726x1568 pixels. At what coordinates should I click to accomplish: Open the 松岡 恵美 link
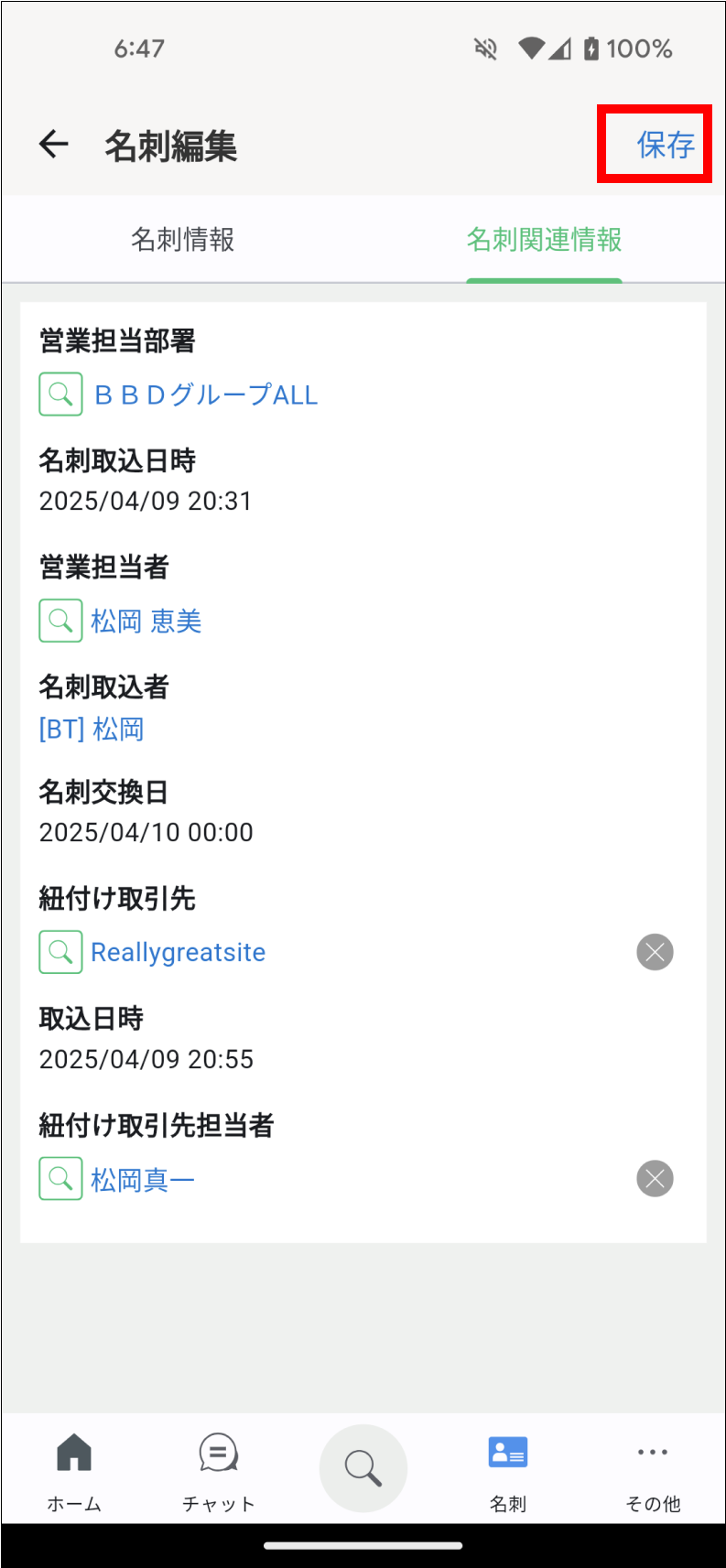coord(146,622)
